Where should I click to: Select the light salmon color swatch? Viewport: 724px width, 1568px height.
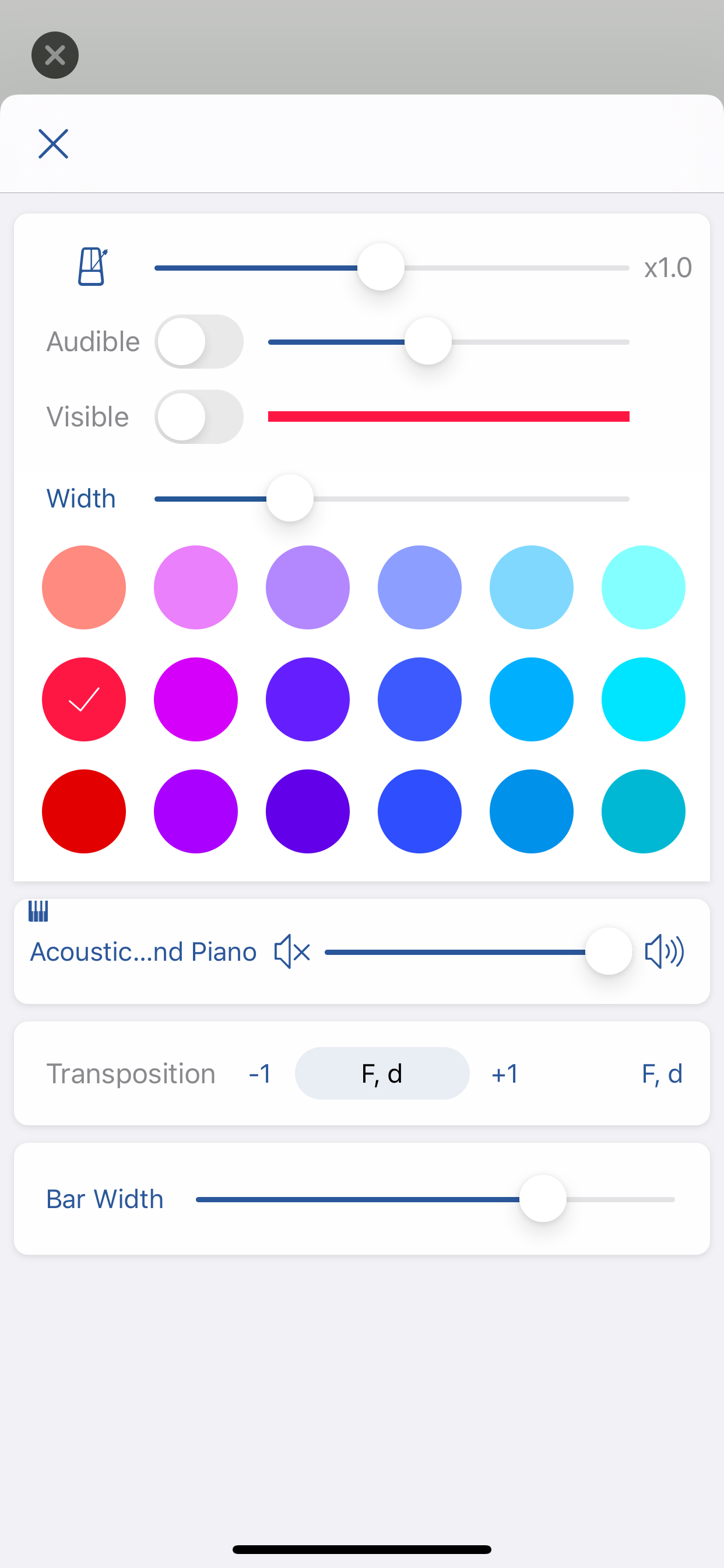pyautogui.click(x=84, y=587)
